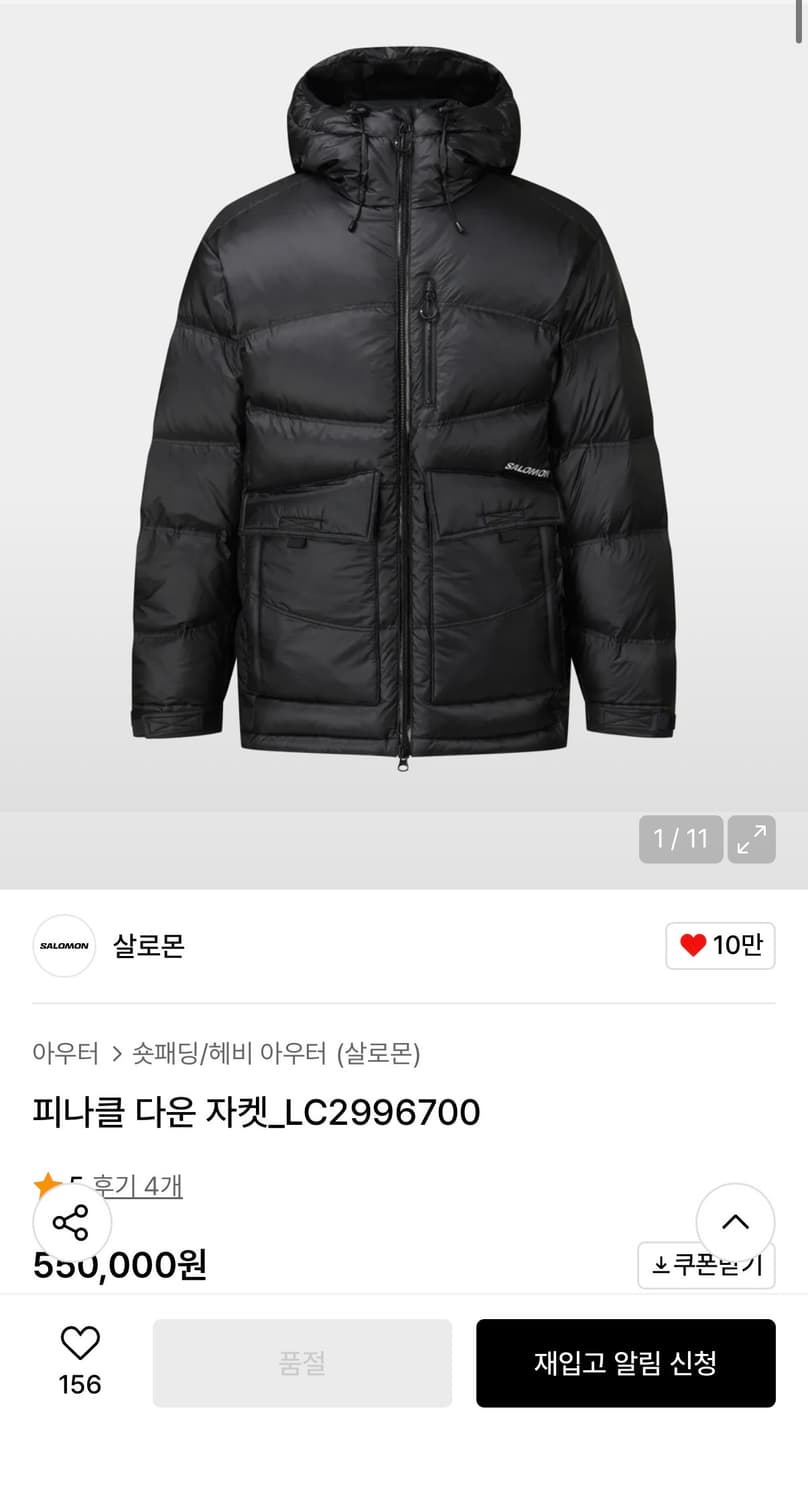Click the 쿠폰받기 coupon button
The height and width of the screenshot is (1500, 808).
pyautogui.click(x=705, y=1265)
